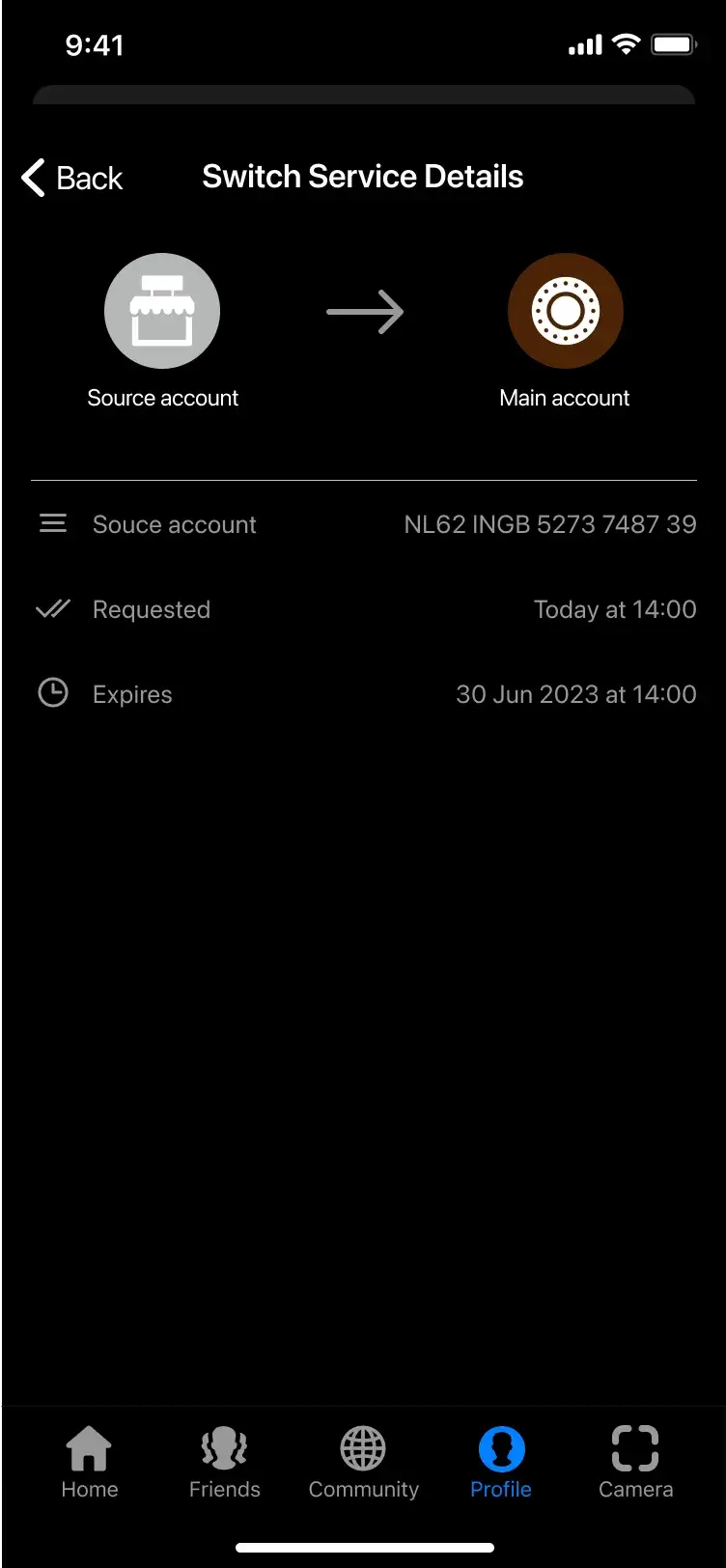This screenshot has width=726, height=1568.
Task: Open the Community tab
Action: tap(363, 1463)
